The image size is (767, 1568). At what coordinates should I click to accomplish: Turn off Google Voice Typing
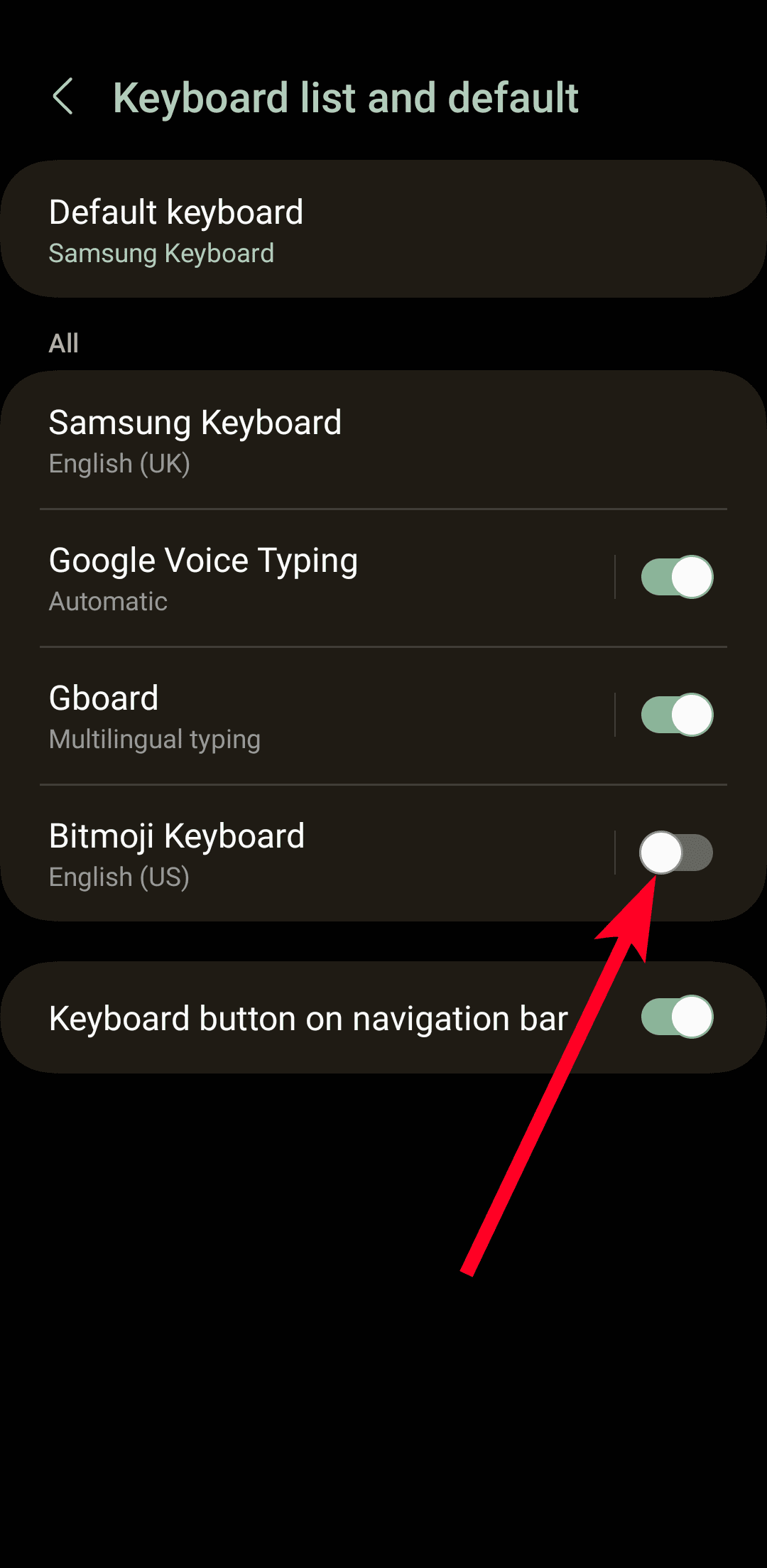point(677,577)
